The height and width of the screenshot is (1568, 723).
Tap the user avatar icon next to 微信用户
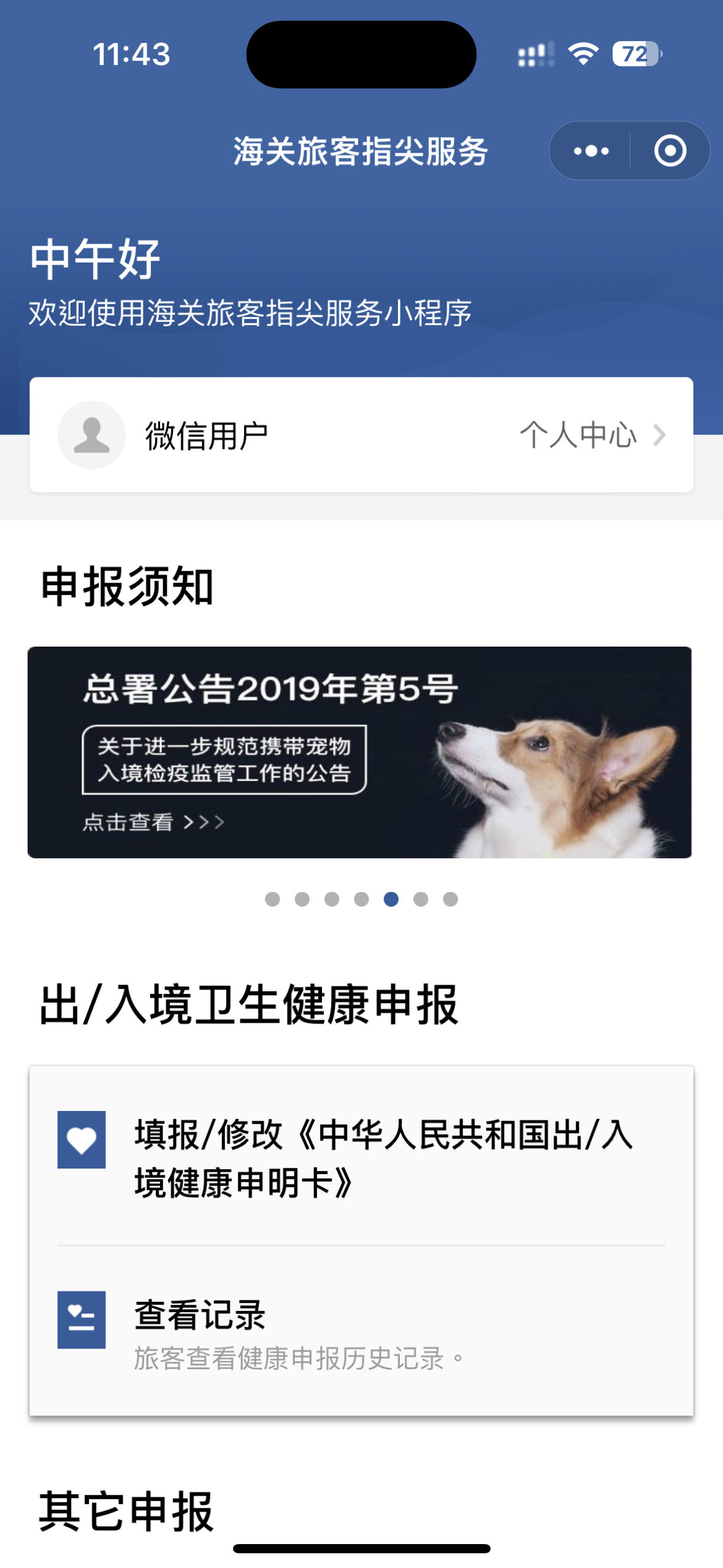[91, 434]
